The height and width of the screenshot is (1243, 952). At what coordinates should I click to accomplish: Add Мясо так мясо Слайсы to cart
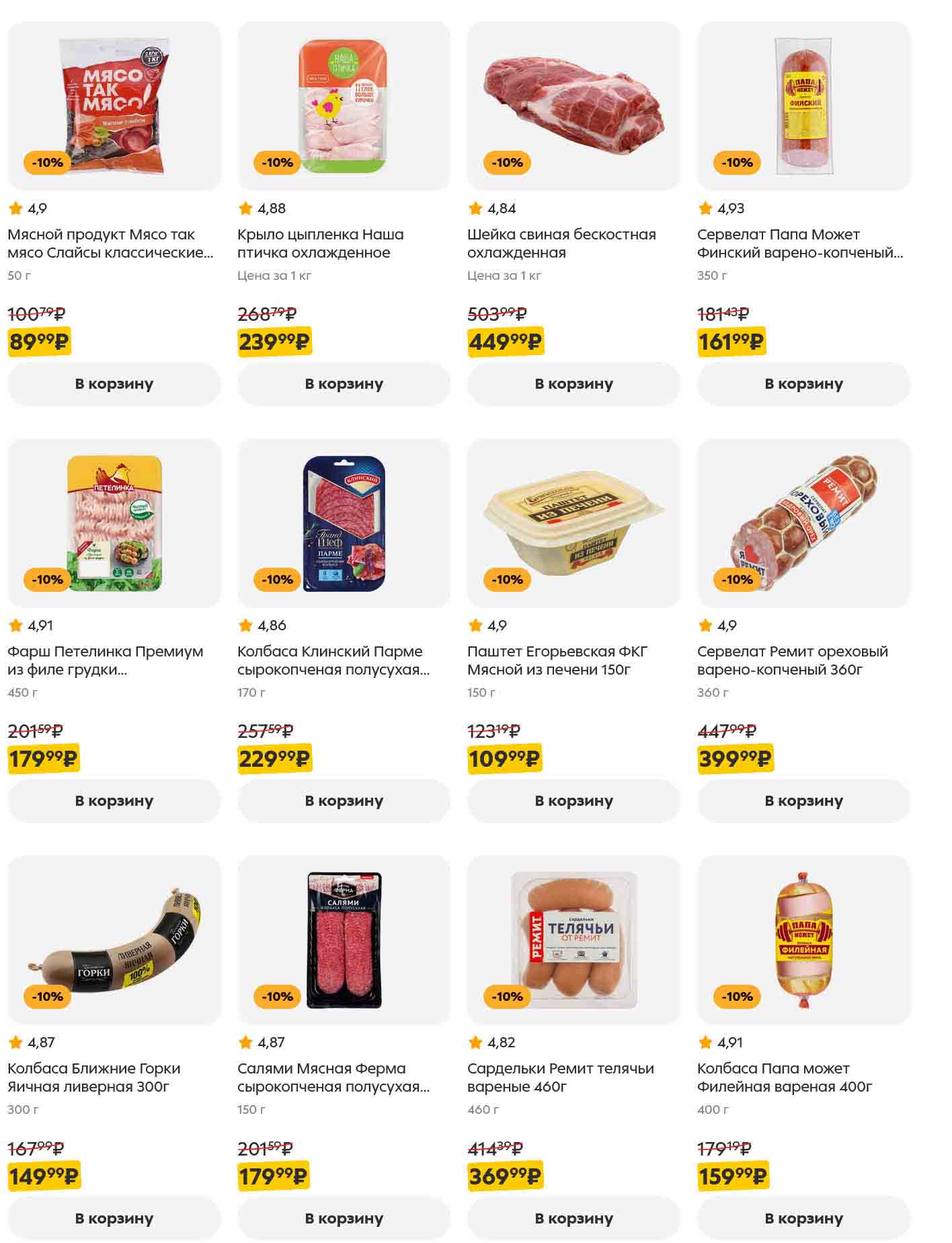[114, 384]
